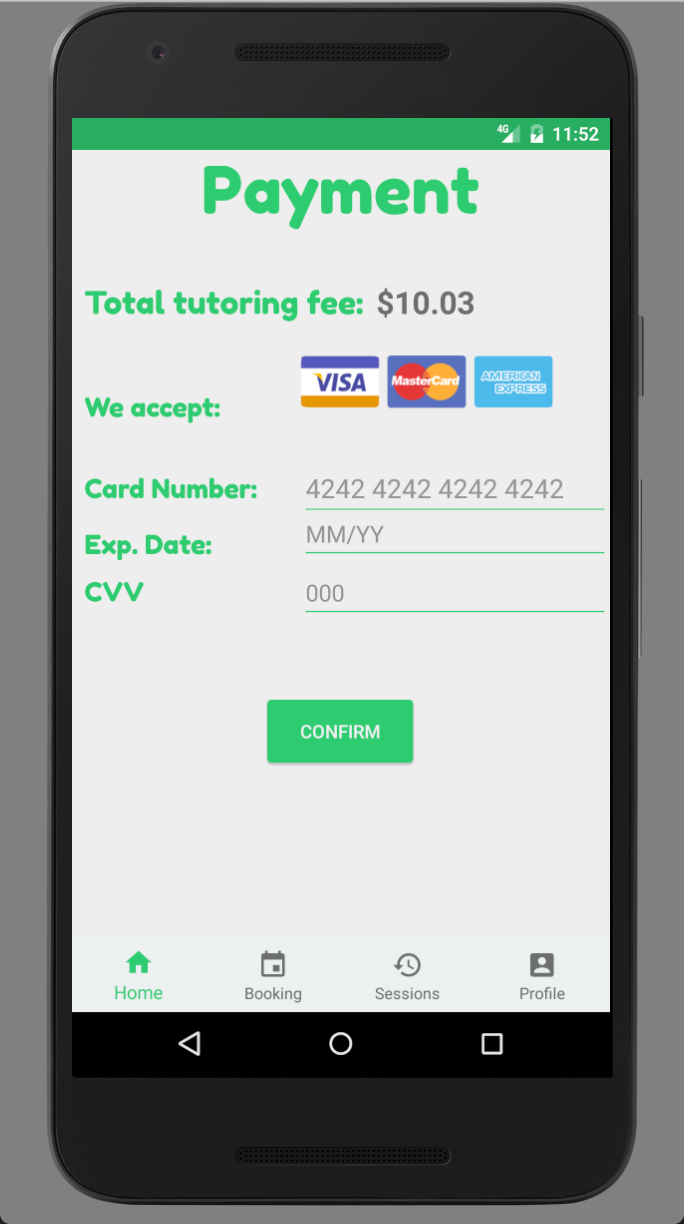
Task: Tap the system back button
Action: [189, 1044]
